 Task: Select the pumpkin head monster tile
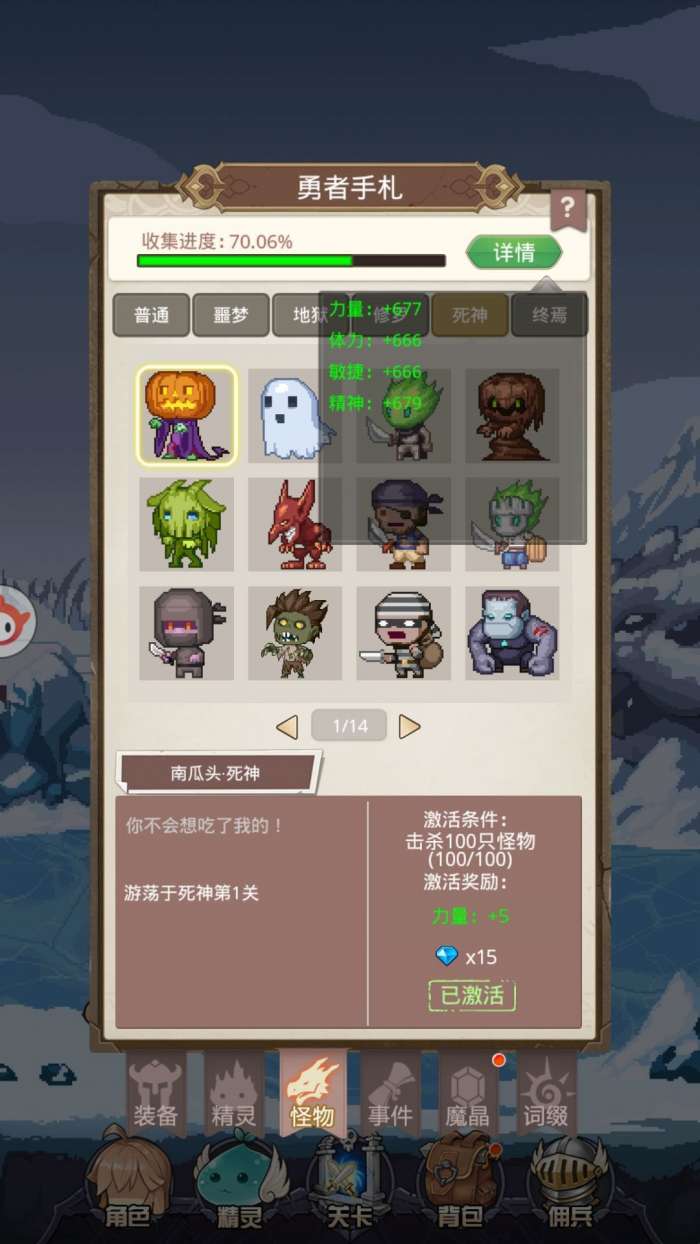click(x=187, y=416)
